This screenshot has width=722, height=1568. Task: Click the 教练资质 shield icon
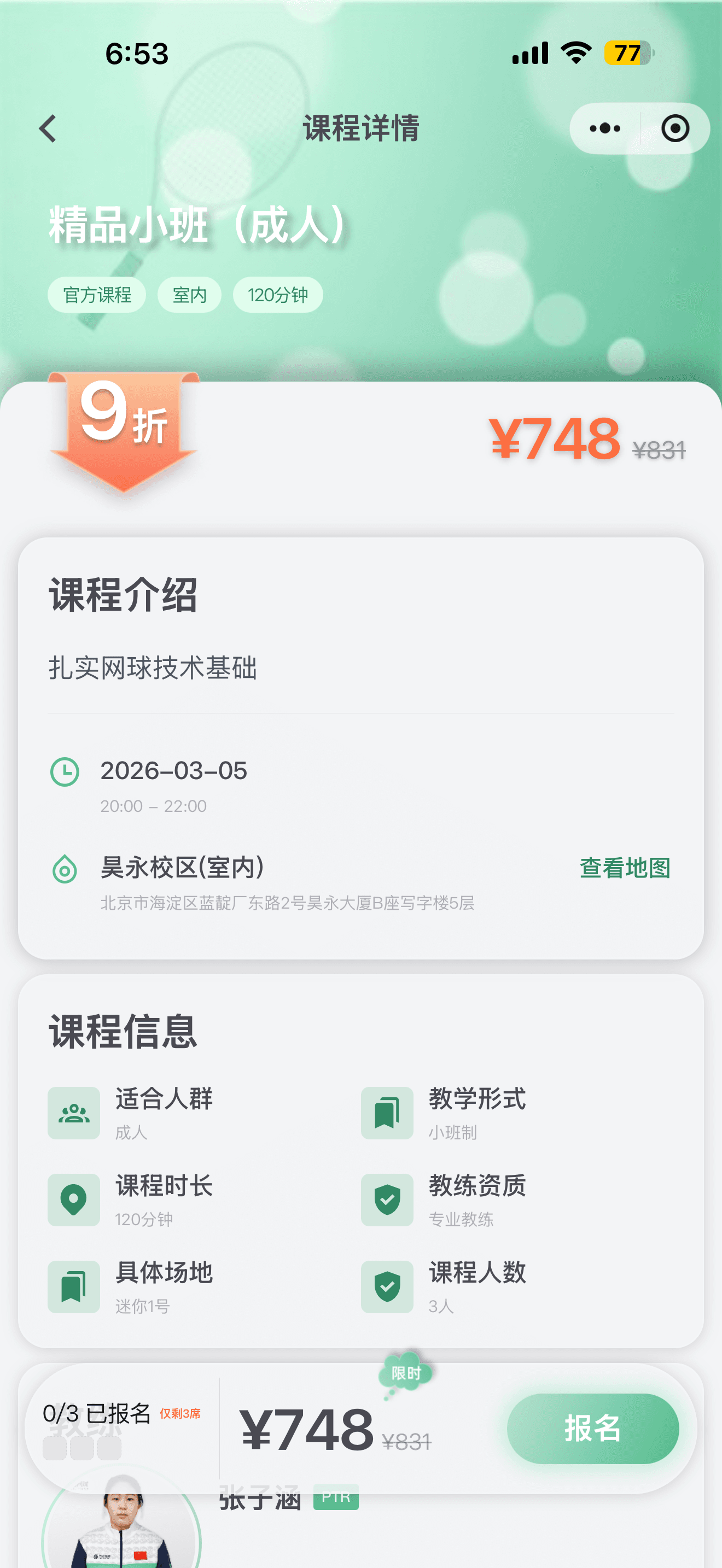coord(388,1201)
